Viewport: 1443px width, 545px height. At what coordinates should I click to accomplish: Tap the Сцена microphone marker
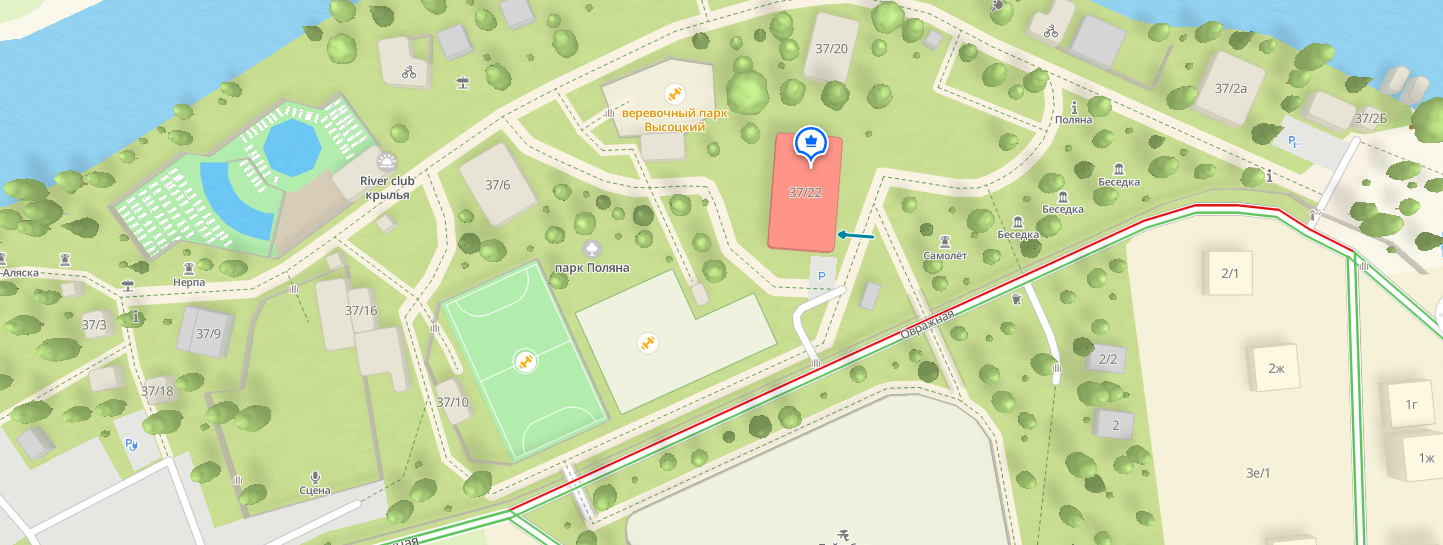click(315, 476)
